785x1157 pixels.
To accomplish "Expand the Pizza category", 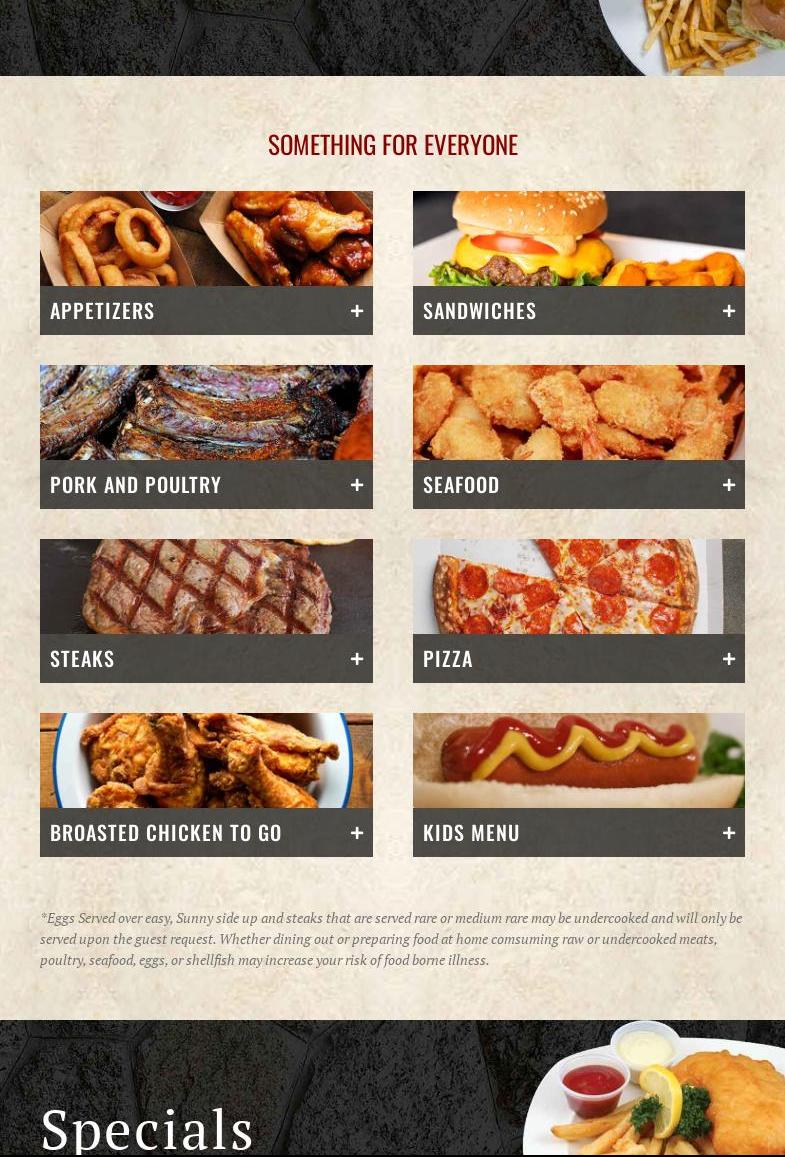I will tap(578, 659).
